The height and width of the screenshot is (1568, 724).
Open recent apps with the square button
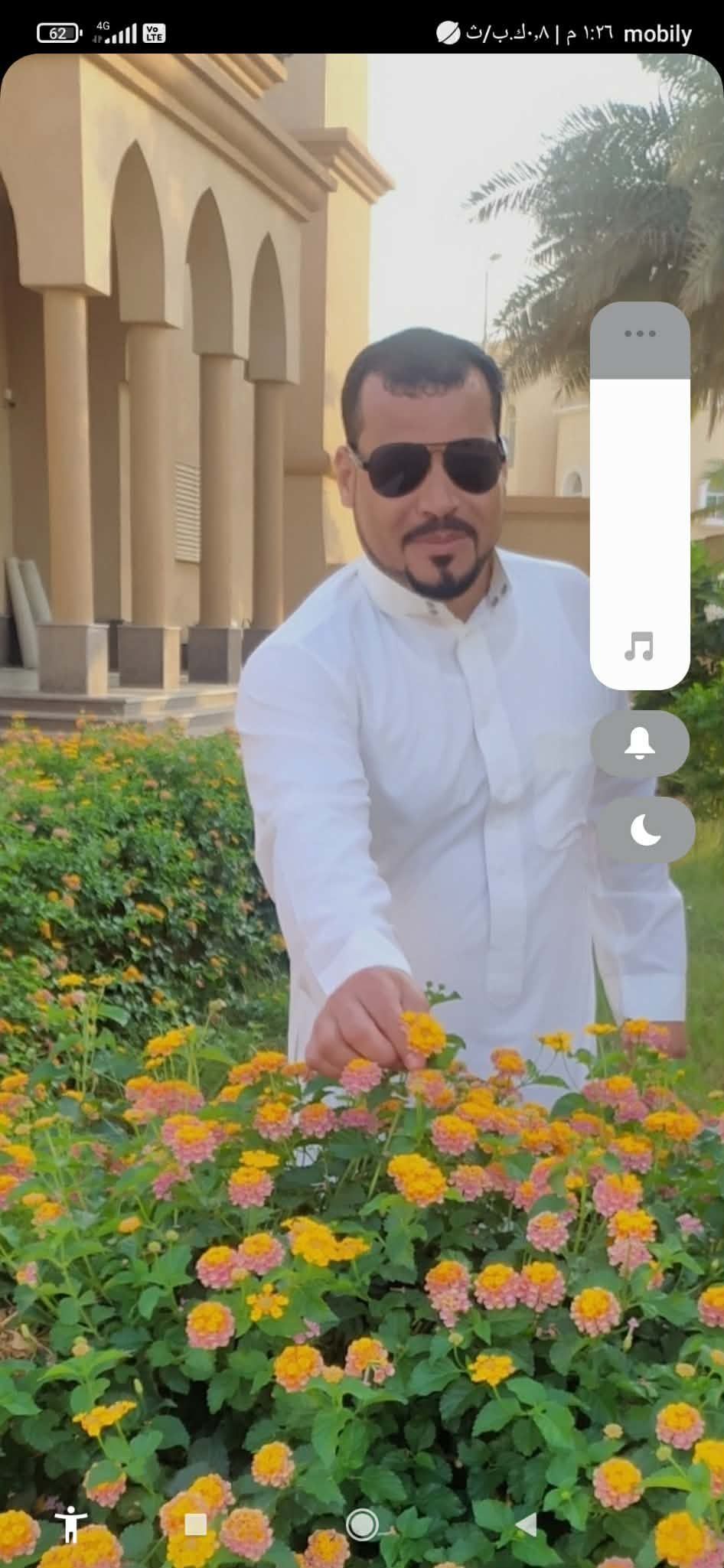tap(195, 1524)
